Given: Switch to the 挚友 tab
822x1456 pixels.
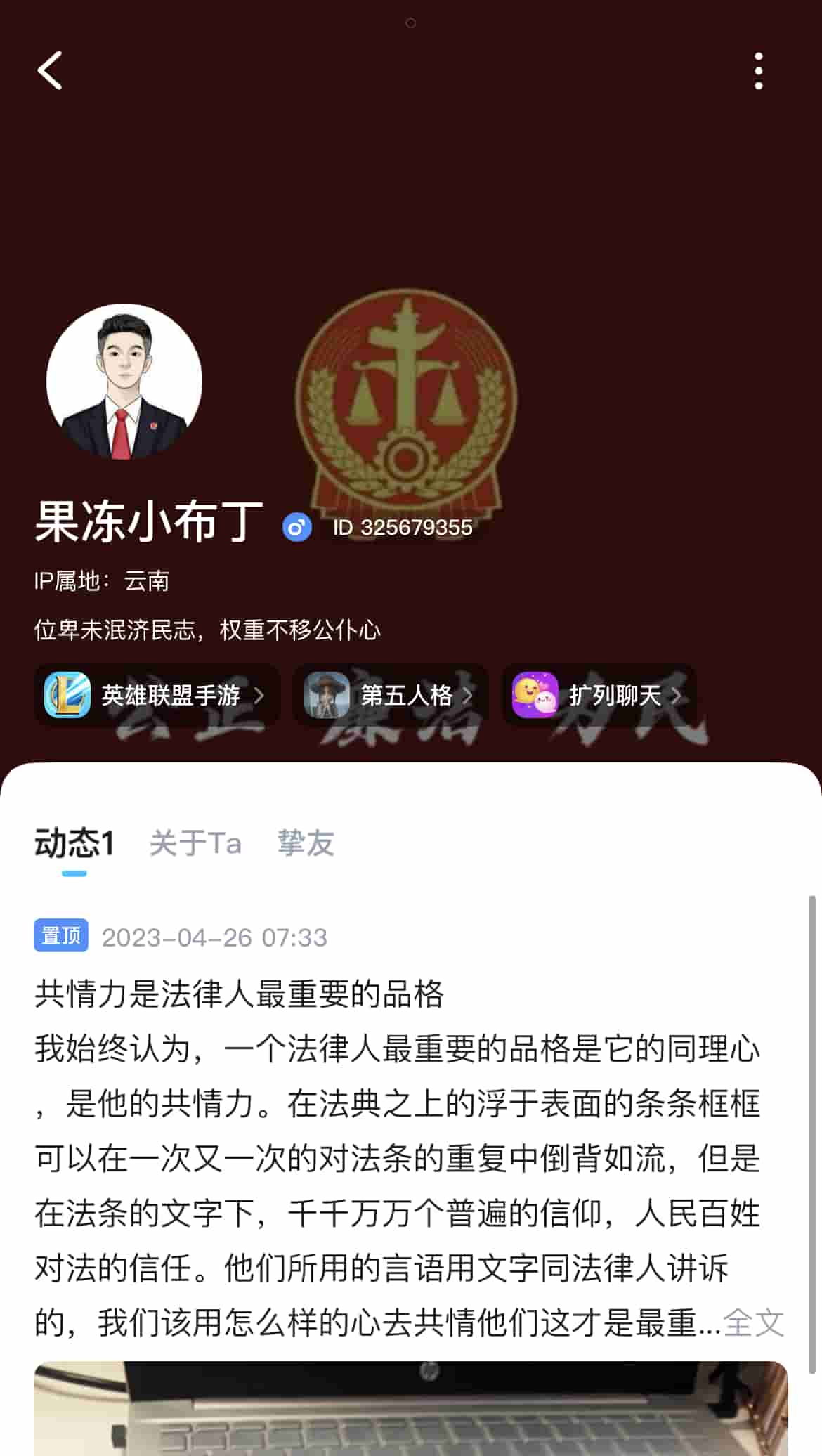Looking at the screenshot, I should tap(306, 843).
